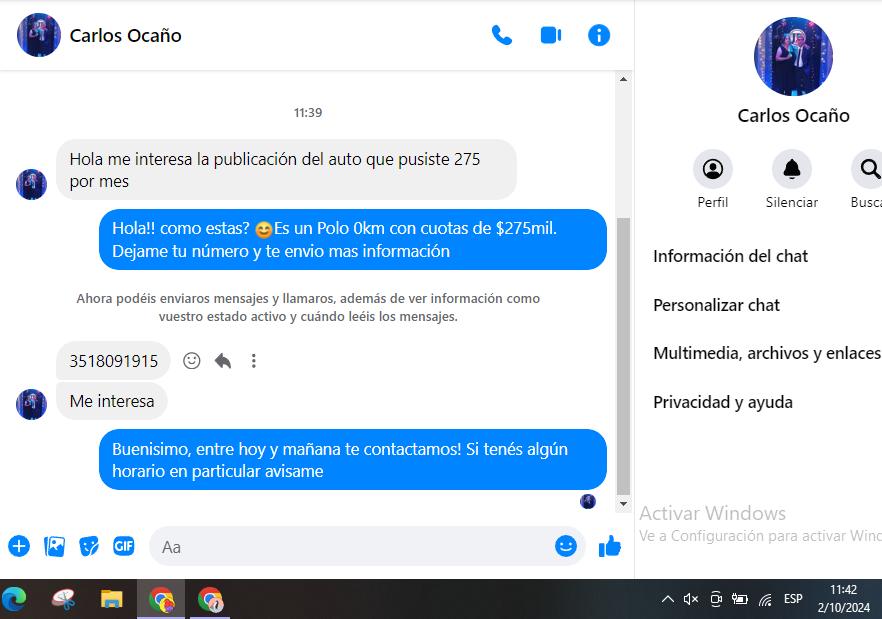Toggle the conversation info panel

(599, 35)
